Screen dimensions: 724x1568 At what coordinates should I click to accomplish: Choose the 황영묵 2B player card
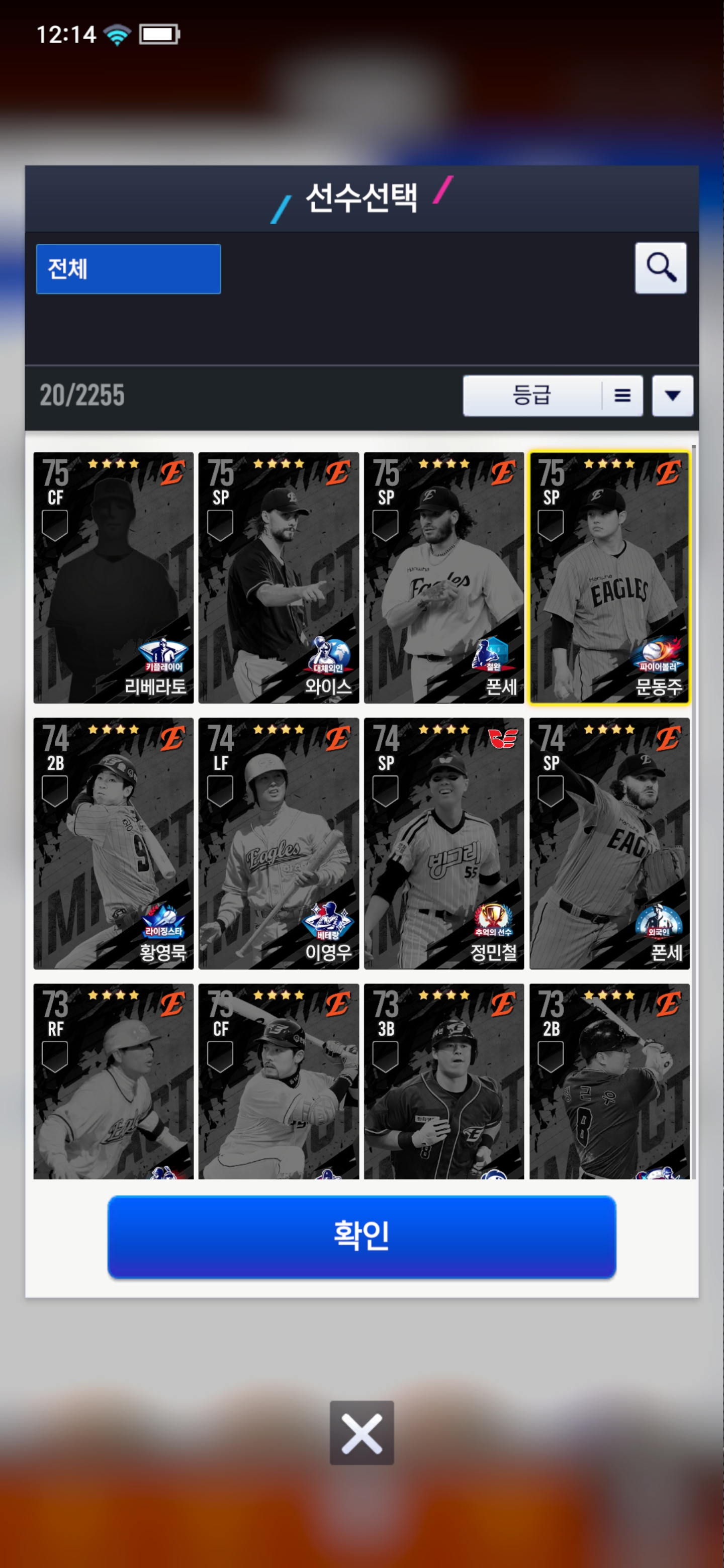[x=113, y=843]
